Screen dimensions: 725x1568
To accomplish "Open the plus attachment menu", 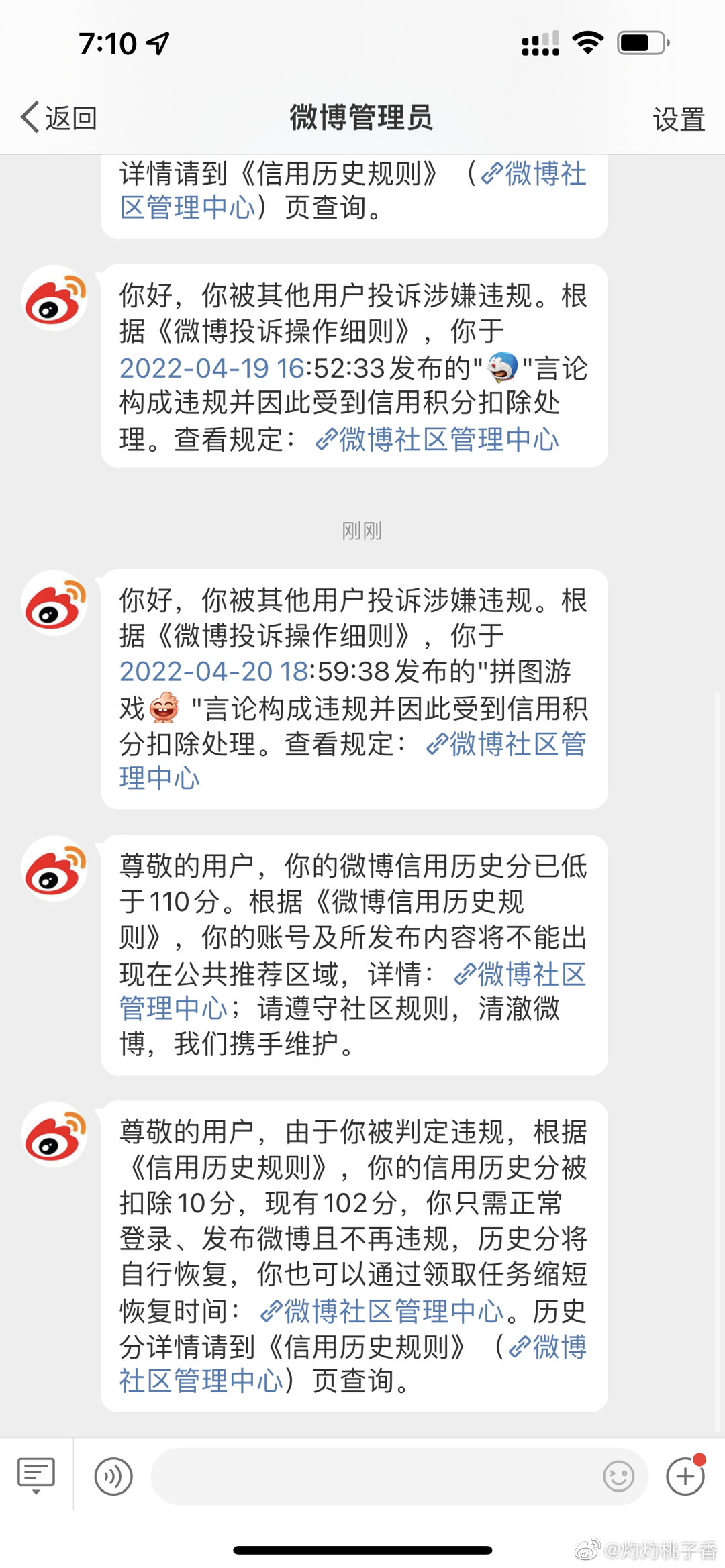I will (685, 1476).
